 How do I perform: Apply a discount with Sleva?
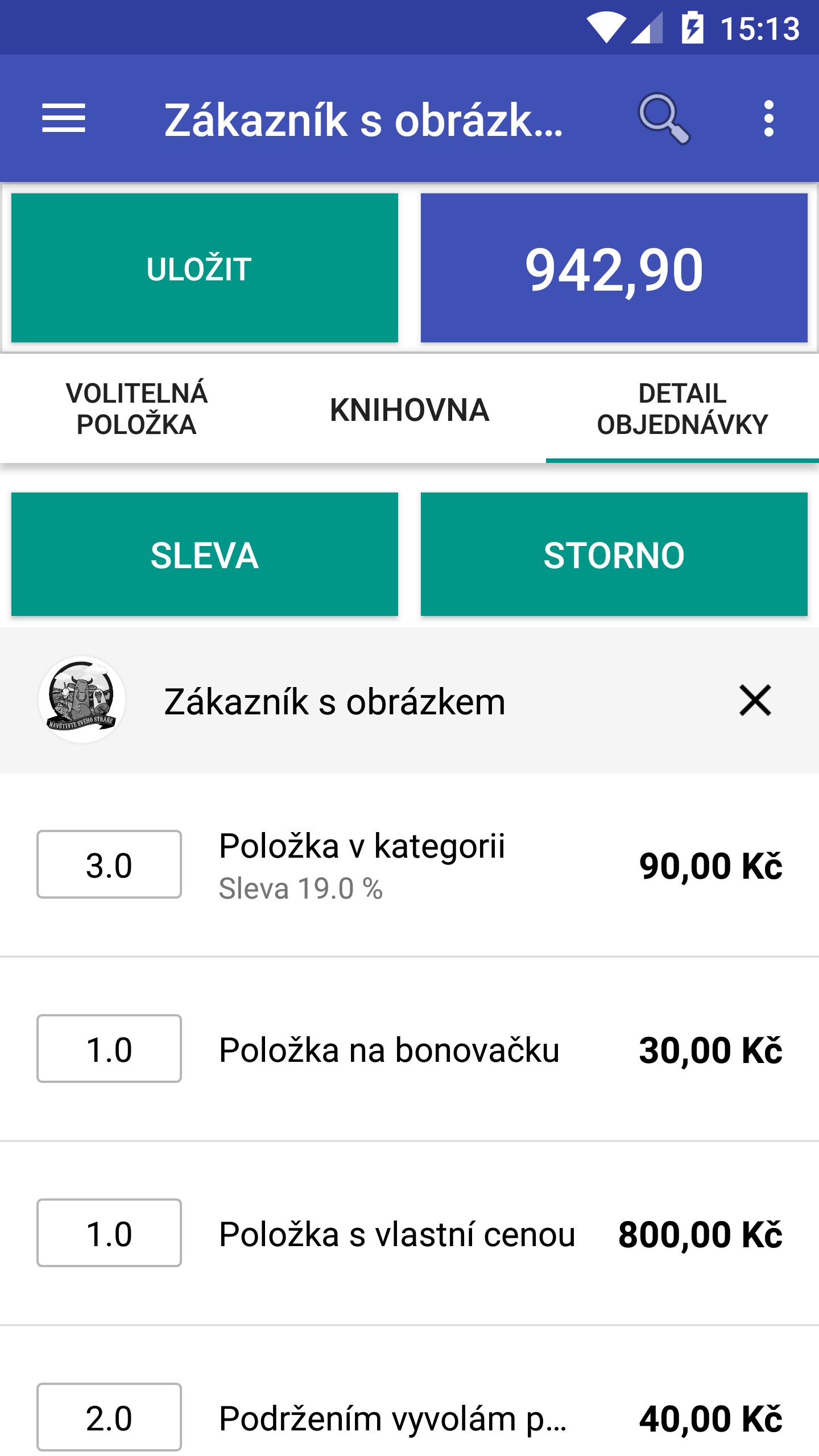click(x=205, y=555)
